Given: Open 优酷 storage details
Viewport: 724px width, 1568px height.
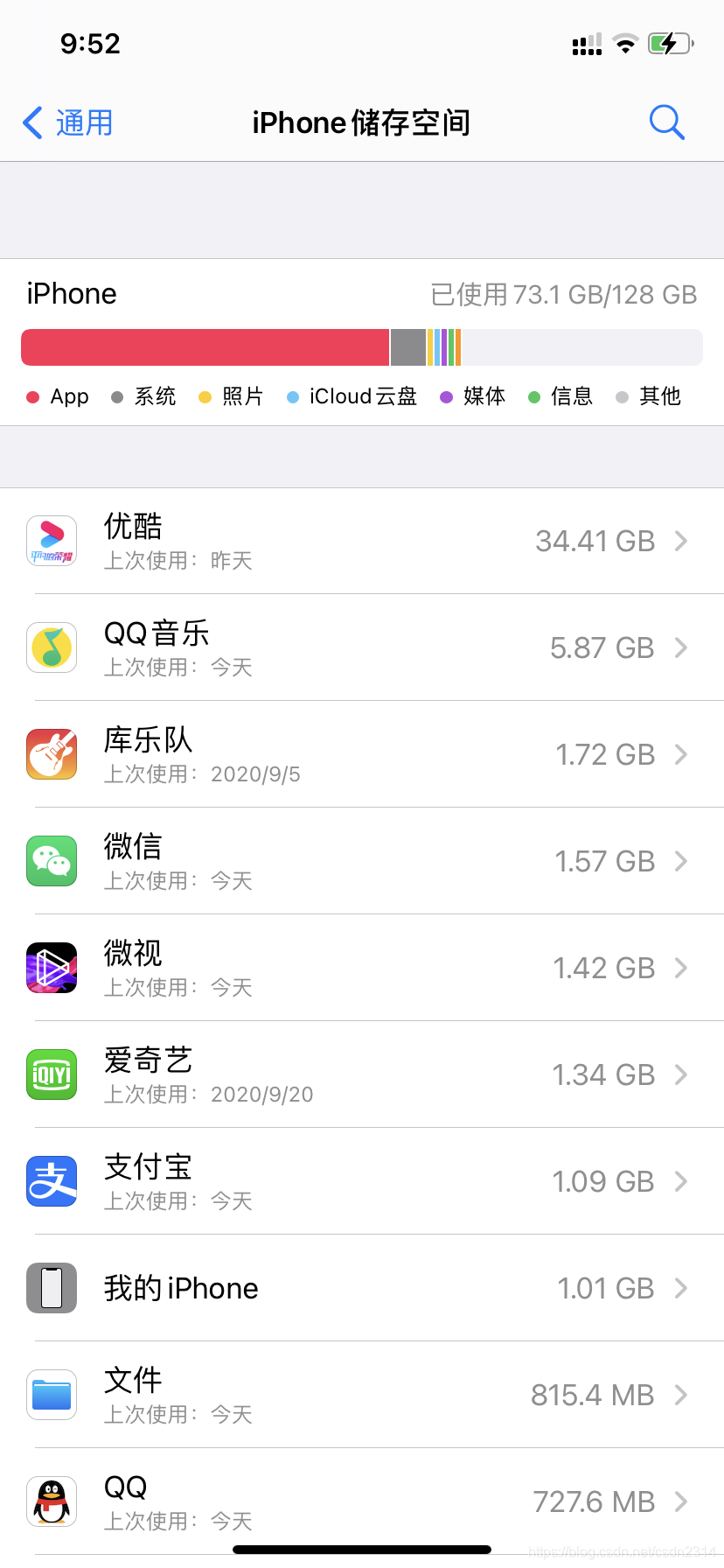Looking at the screenshot, I should point(362,541).
